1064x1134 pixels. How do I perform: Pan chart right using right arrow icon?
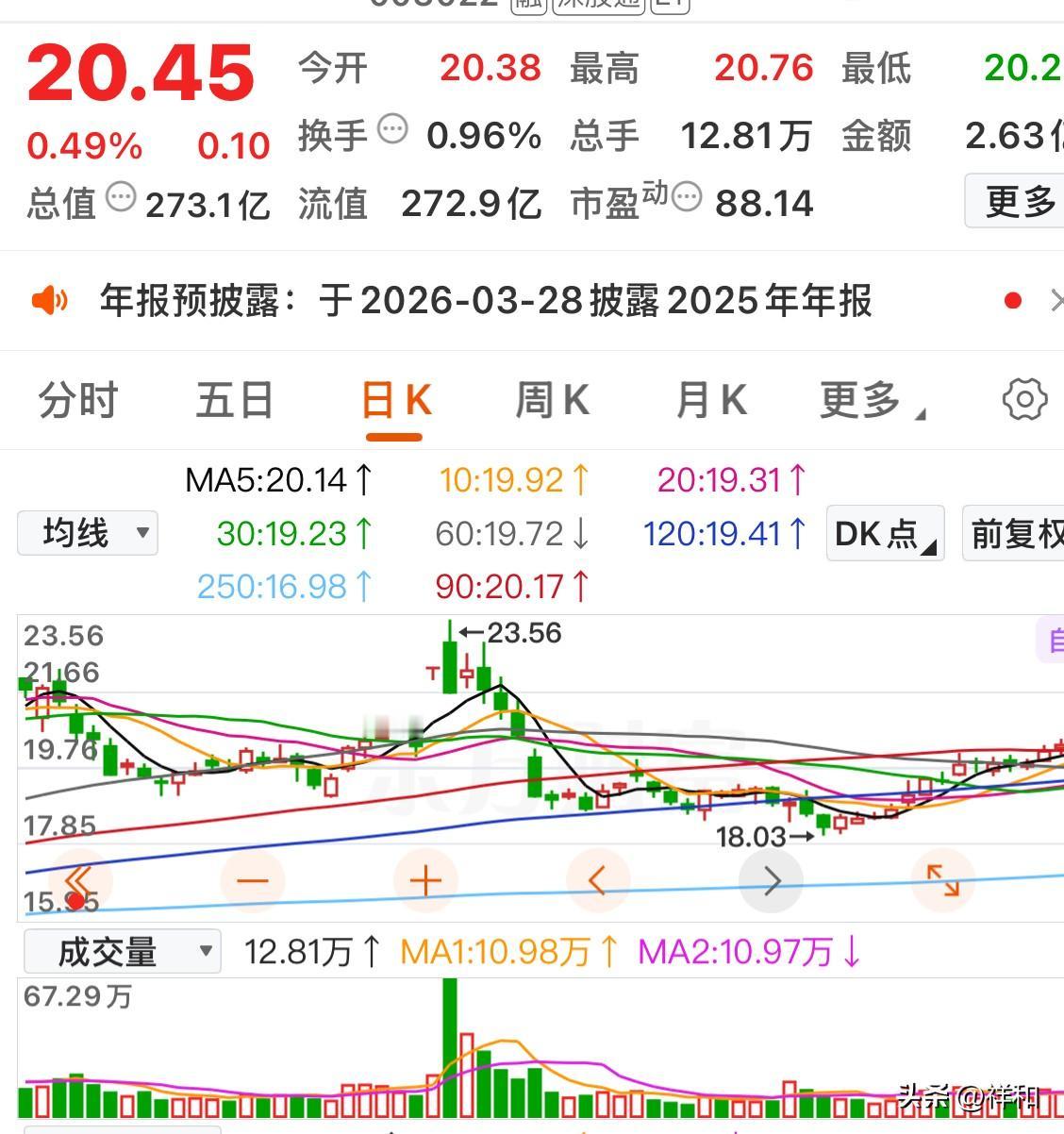coord(771,879)
